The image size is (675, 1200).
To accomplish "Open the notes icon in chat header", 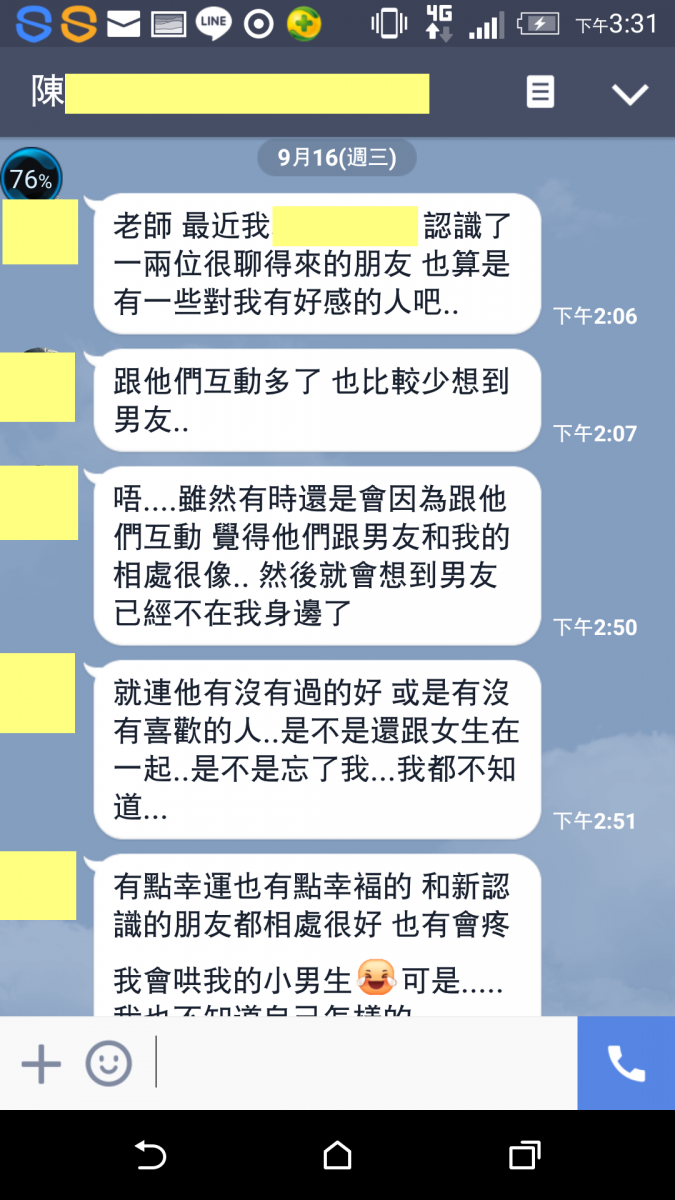I will [x=540, y=93].
